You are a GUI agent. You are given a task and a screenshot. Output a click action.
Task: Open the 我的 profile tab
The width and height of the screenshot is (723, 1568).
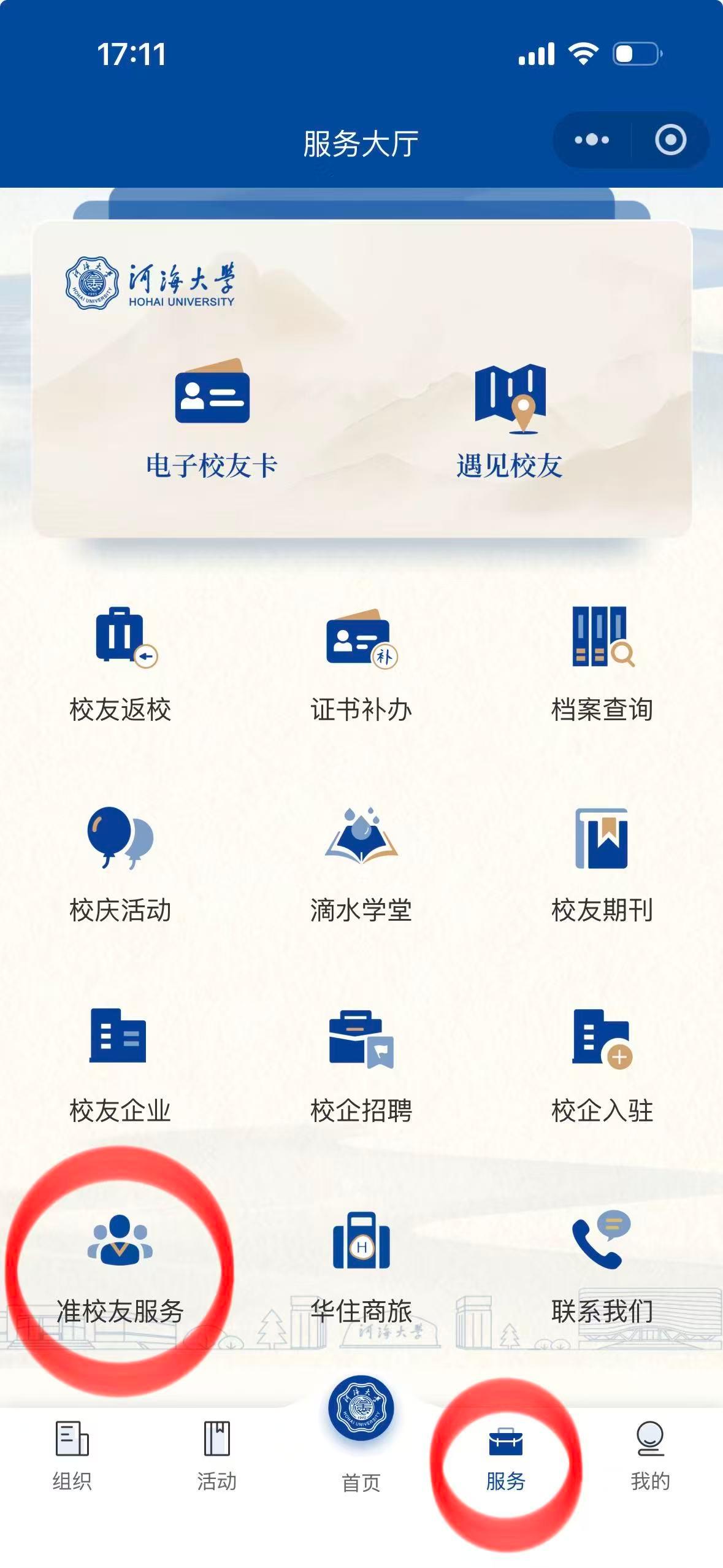tap(650, 1455)
